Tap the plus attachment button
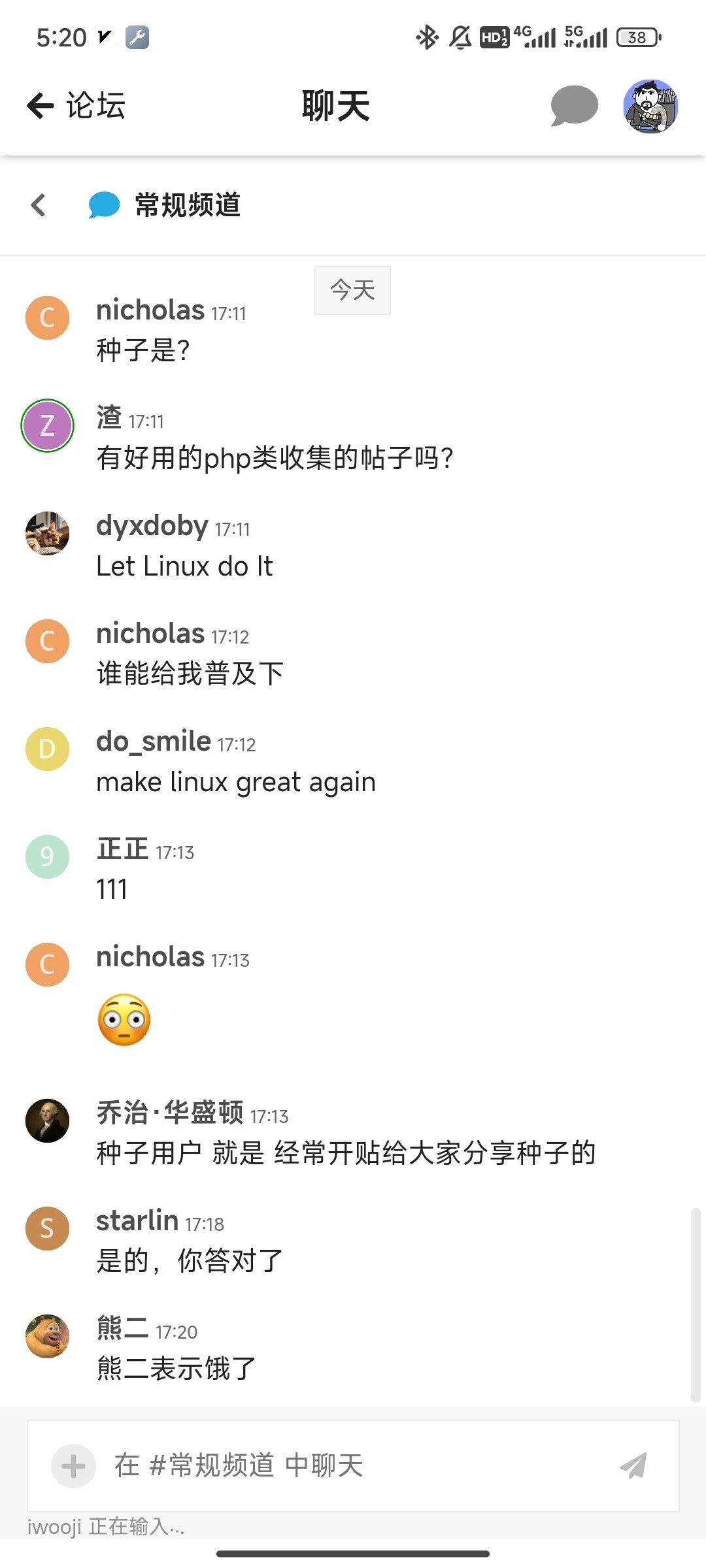The height and width of the screenshot is (1568, 706). 73,1465
